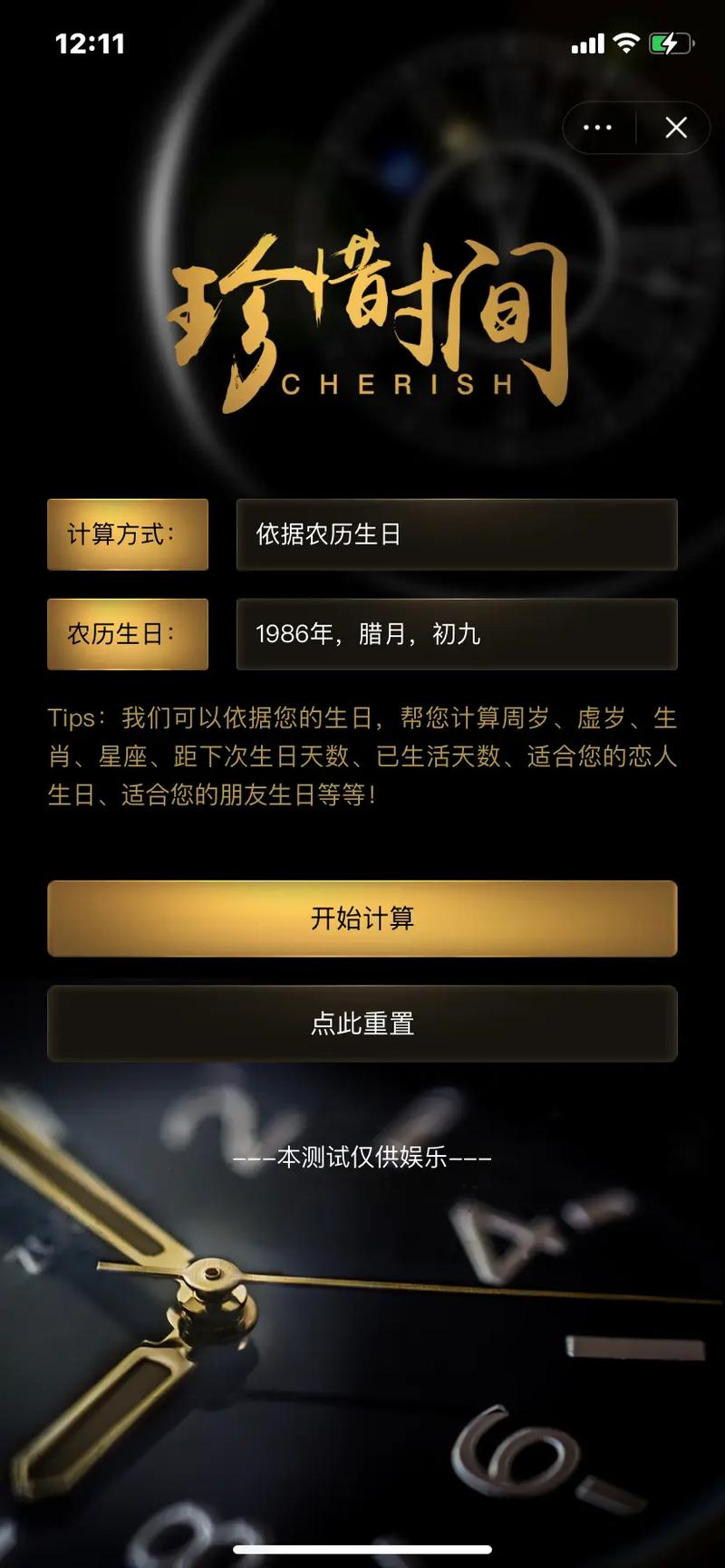Tap the cellular signal bars icon
Screen dimensions: 725x1568
pos(590,43)
